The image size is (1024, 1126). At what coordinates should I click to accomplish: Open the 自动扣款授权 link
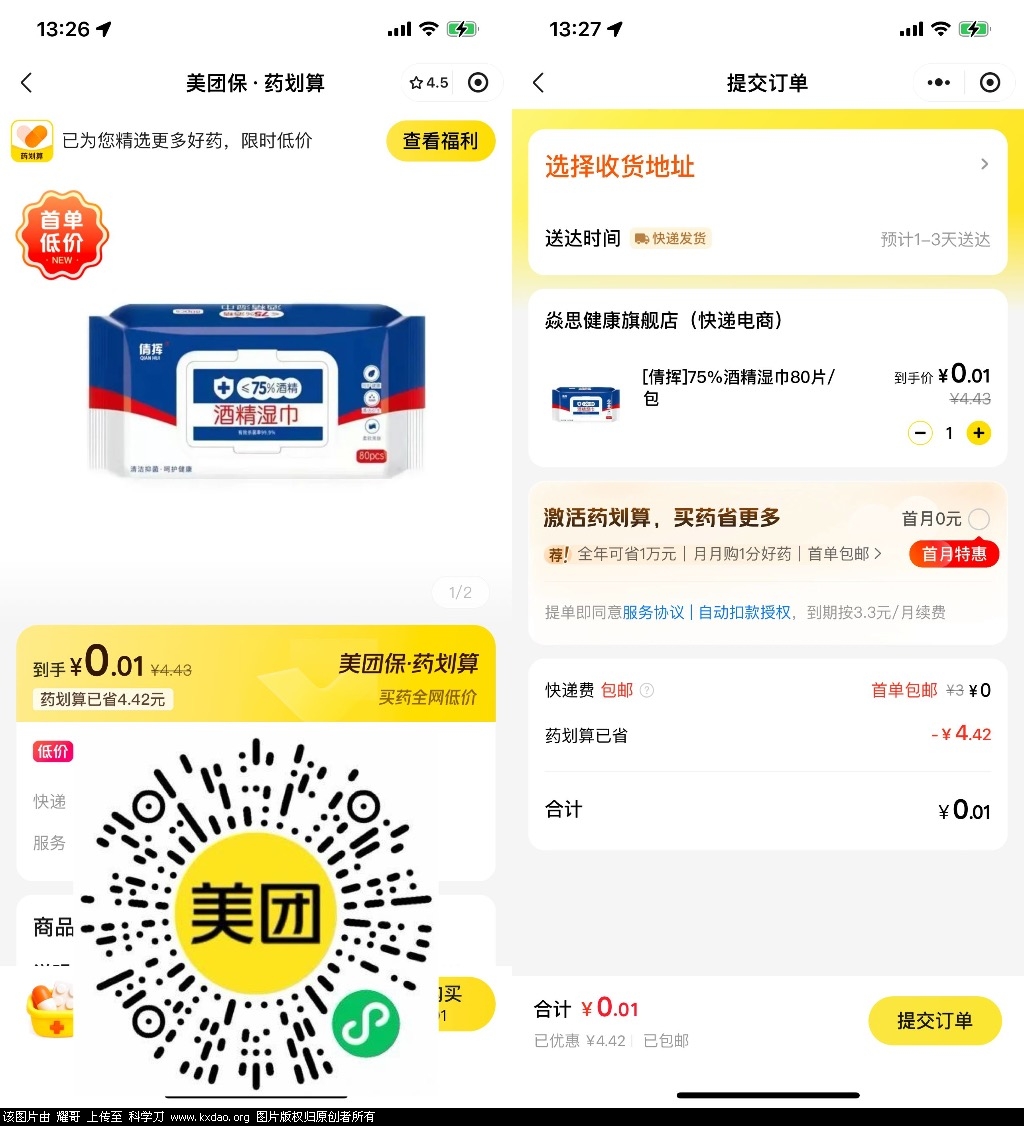pos(744,612)
